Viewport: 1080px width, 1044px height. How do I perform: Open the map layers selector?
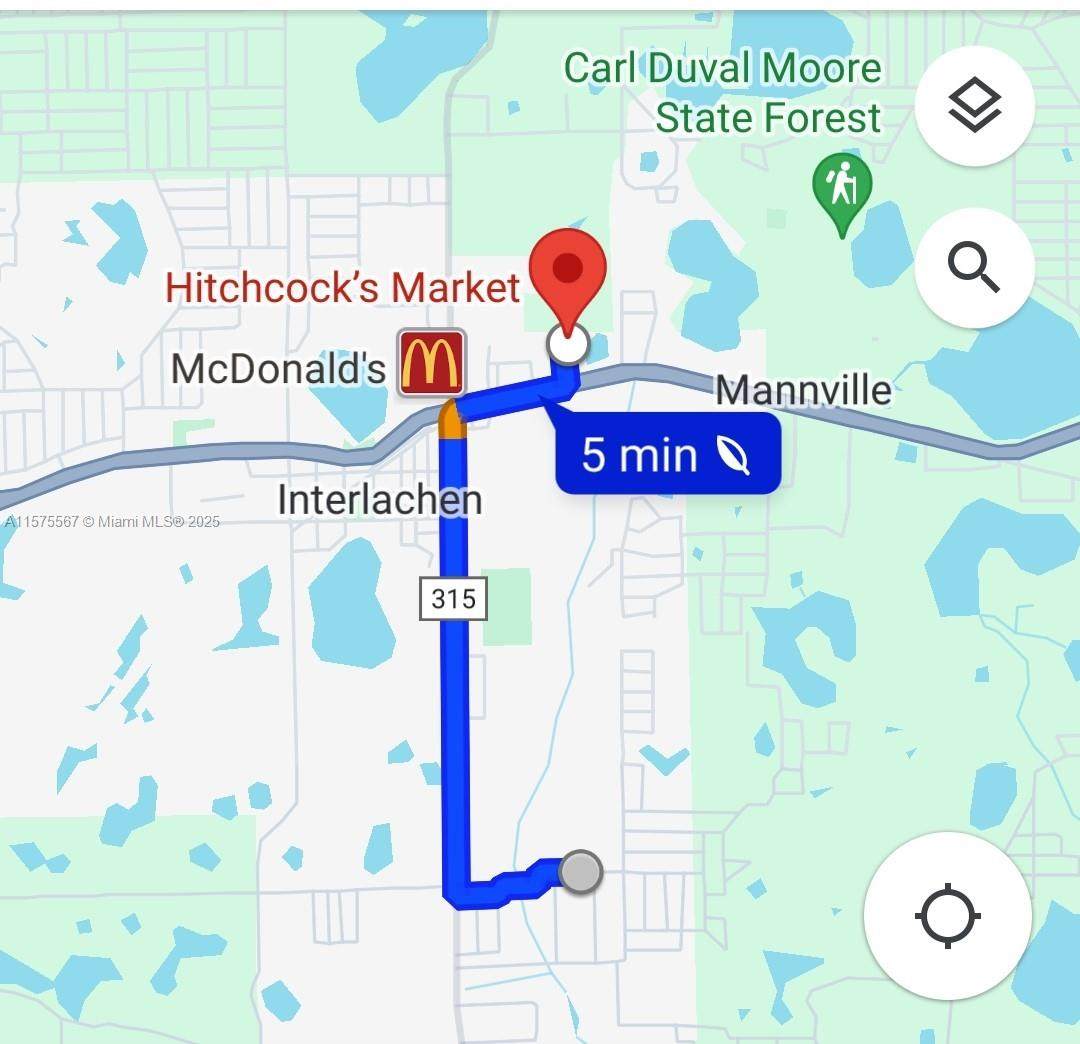[973, 107]
